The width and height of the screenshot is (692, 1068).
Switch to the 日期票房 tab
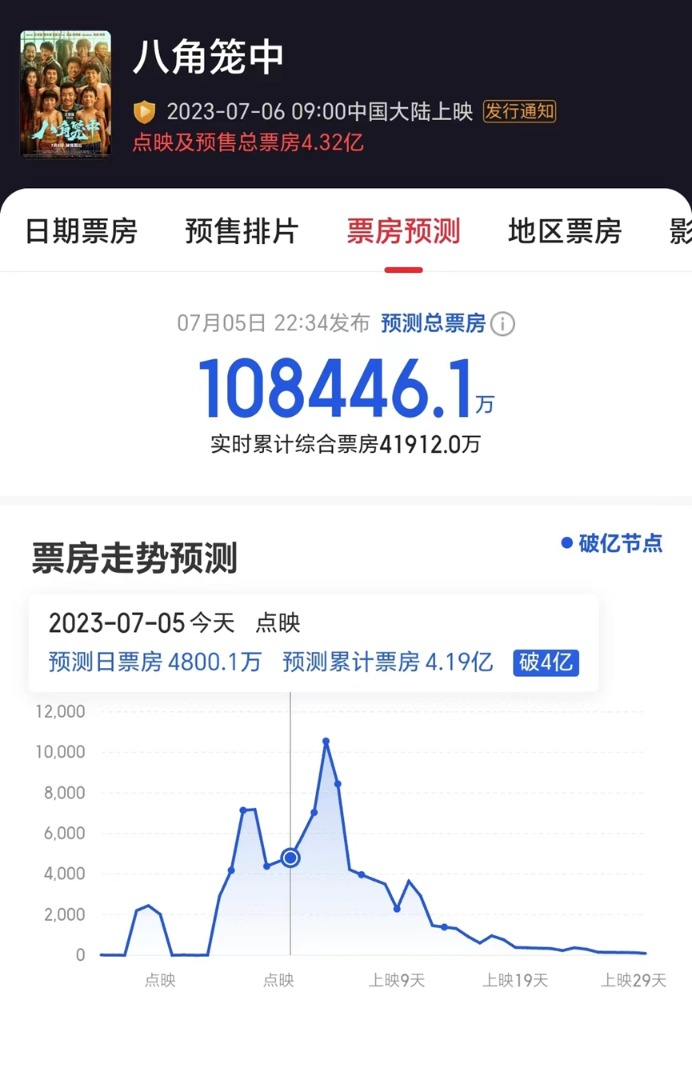pyautogui.click(x=81, y=231)
